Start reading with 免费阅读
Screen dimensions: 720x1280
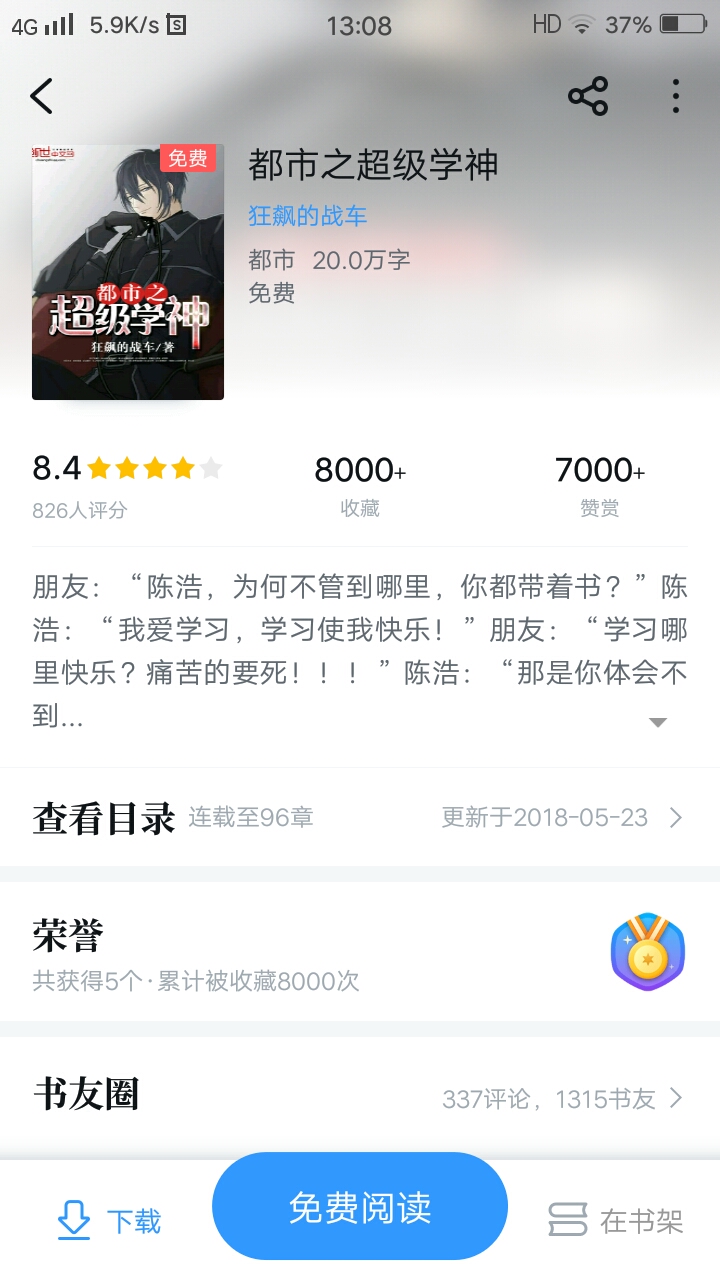(x=360, y=1207)
